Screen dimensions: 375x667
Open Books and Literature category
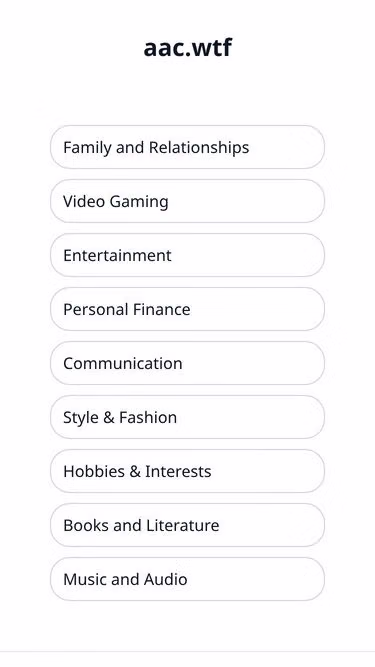[188, 525]
